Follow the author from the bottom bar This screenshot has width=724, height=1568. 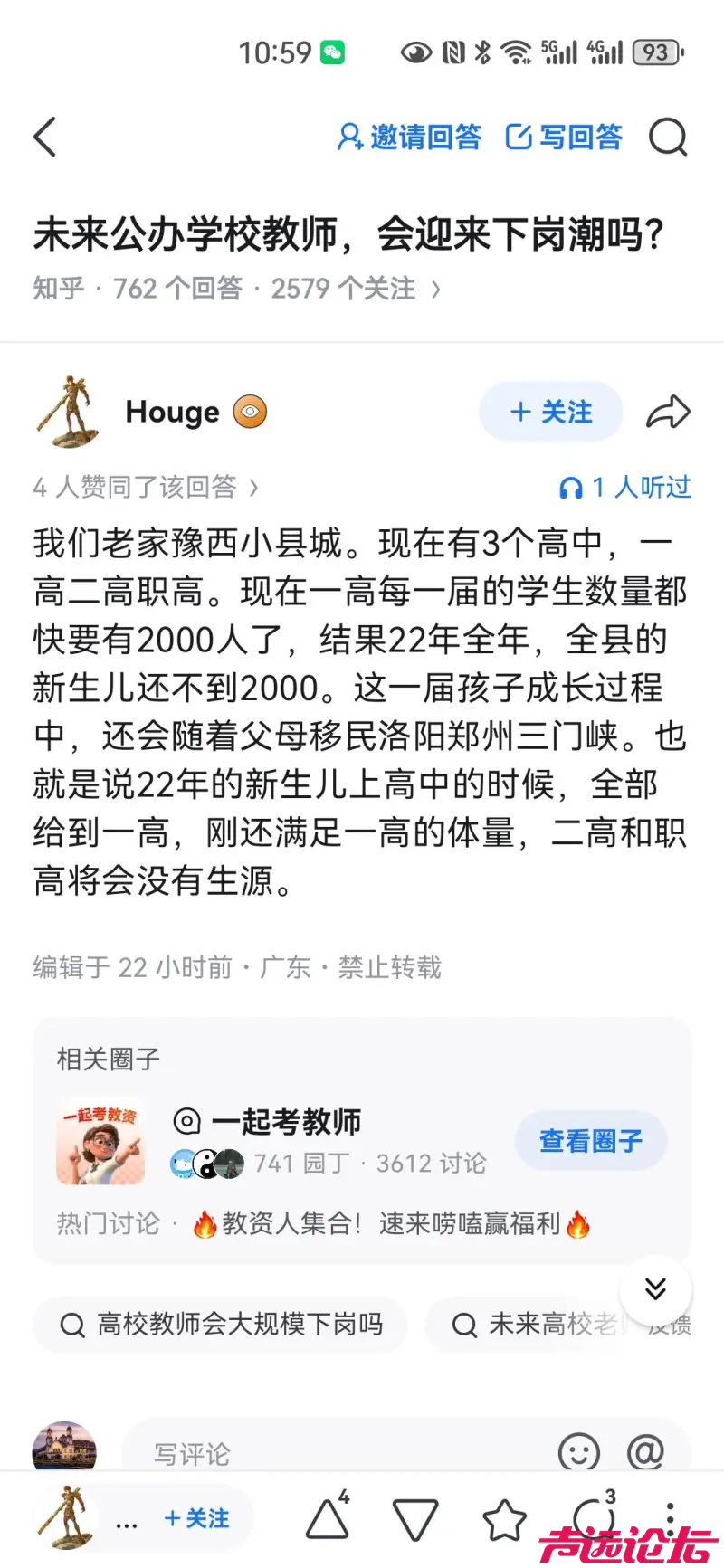pos(196,1519)
